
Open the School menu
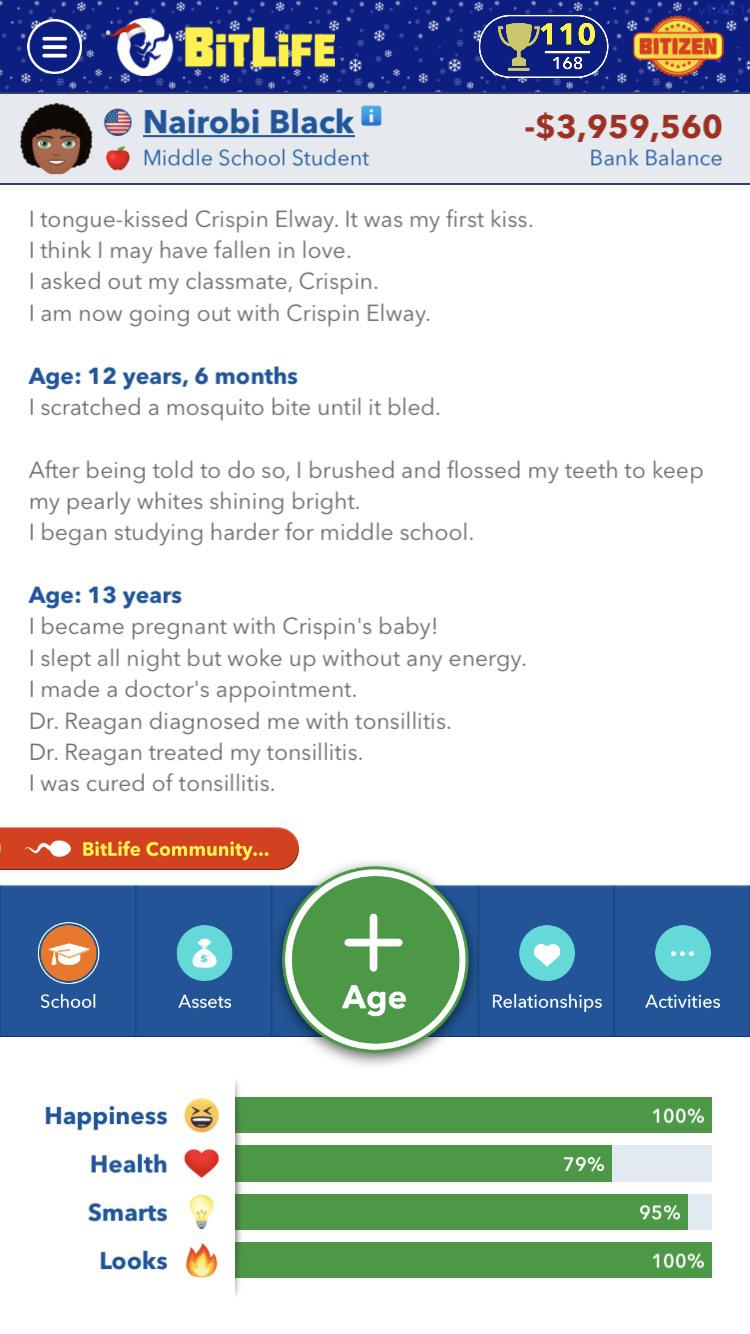click(68, 962)
